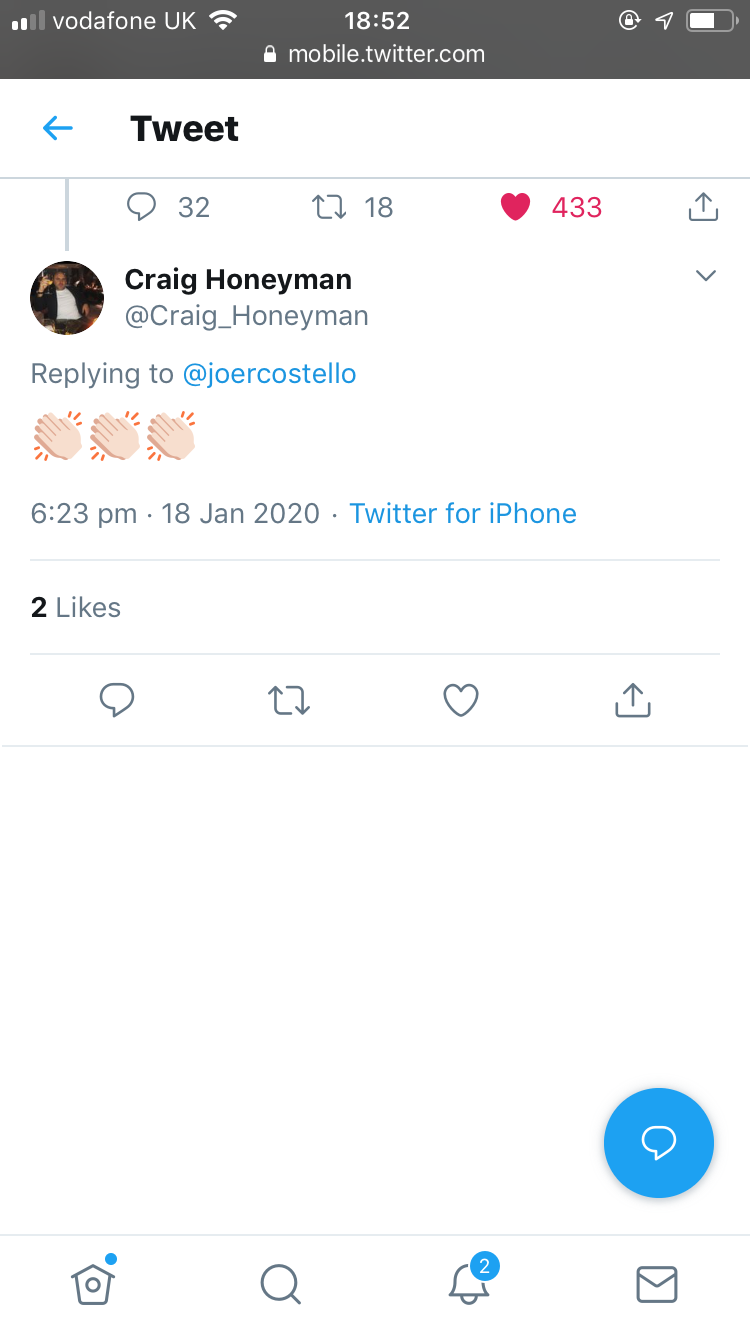750x1334 pixels.
Task: Tap the floating blue reply button
Action: 659,1143
